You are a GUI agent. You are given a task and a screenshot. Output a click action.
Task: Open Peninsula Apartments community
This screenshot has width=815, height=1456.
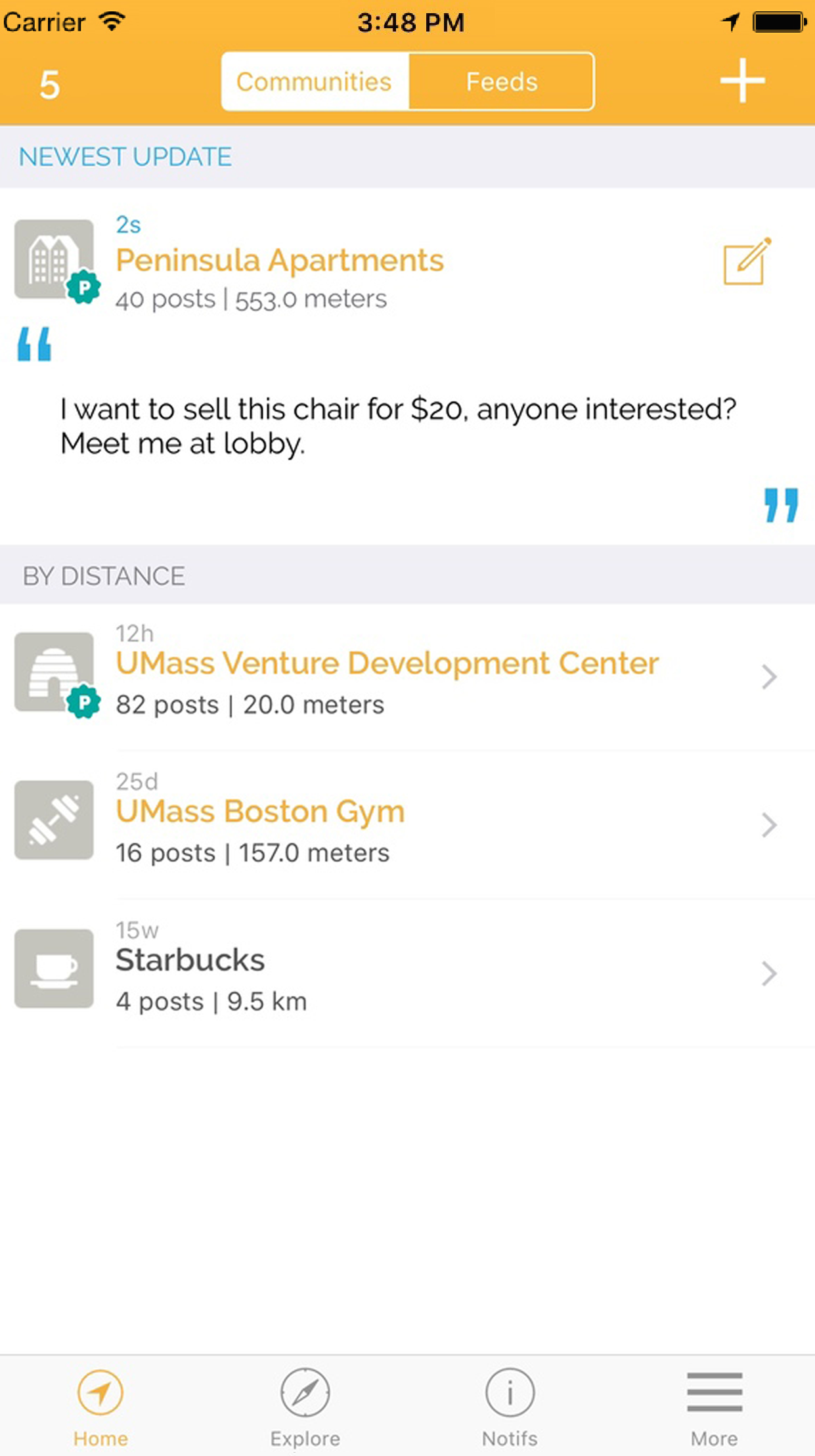(280, 261)
